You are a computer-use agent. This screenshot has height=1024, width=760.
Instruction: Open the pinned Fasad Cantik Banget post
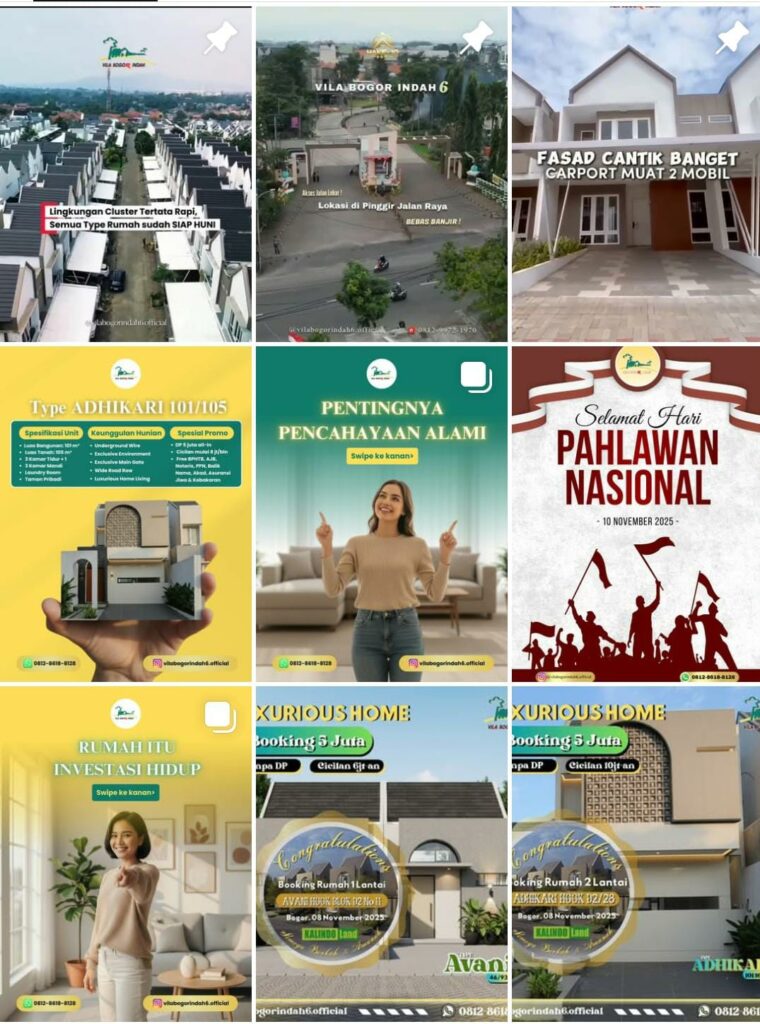click(x=635, y=175)
